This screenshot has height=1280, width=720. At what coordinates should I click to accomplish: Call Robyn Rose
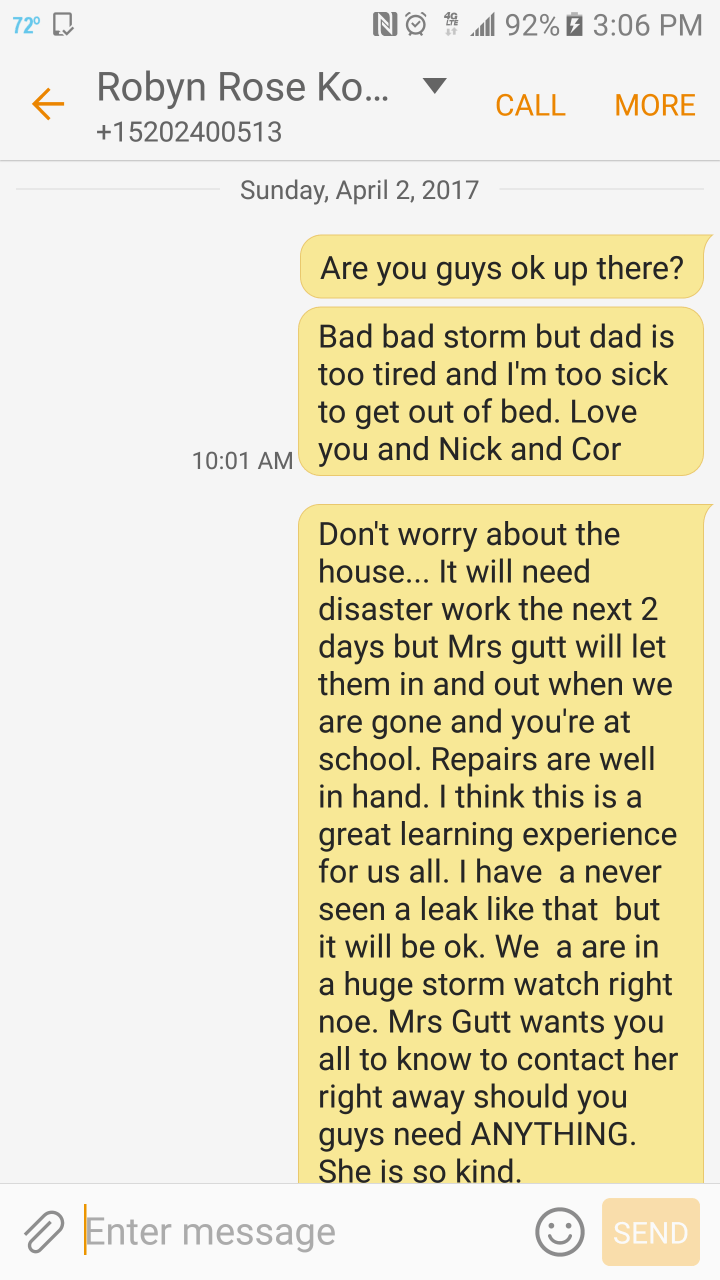530,105
